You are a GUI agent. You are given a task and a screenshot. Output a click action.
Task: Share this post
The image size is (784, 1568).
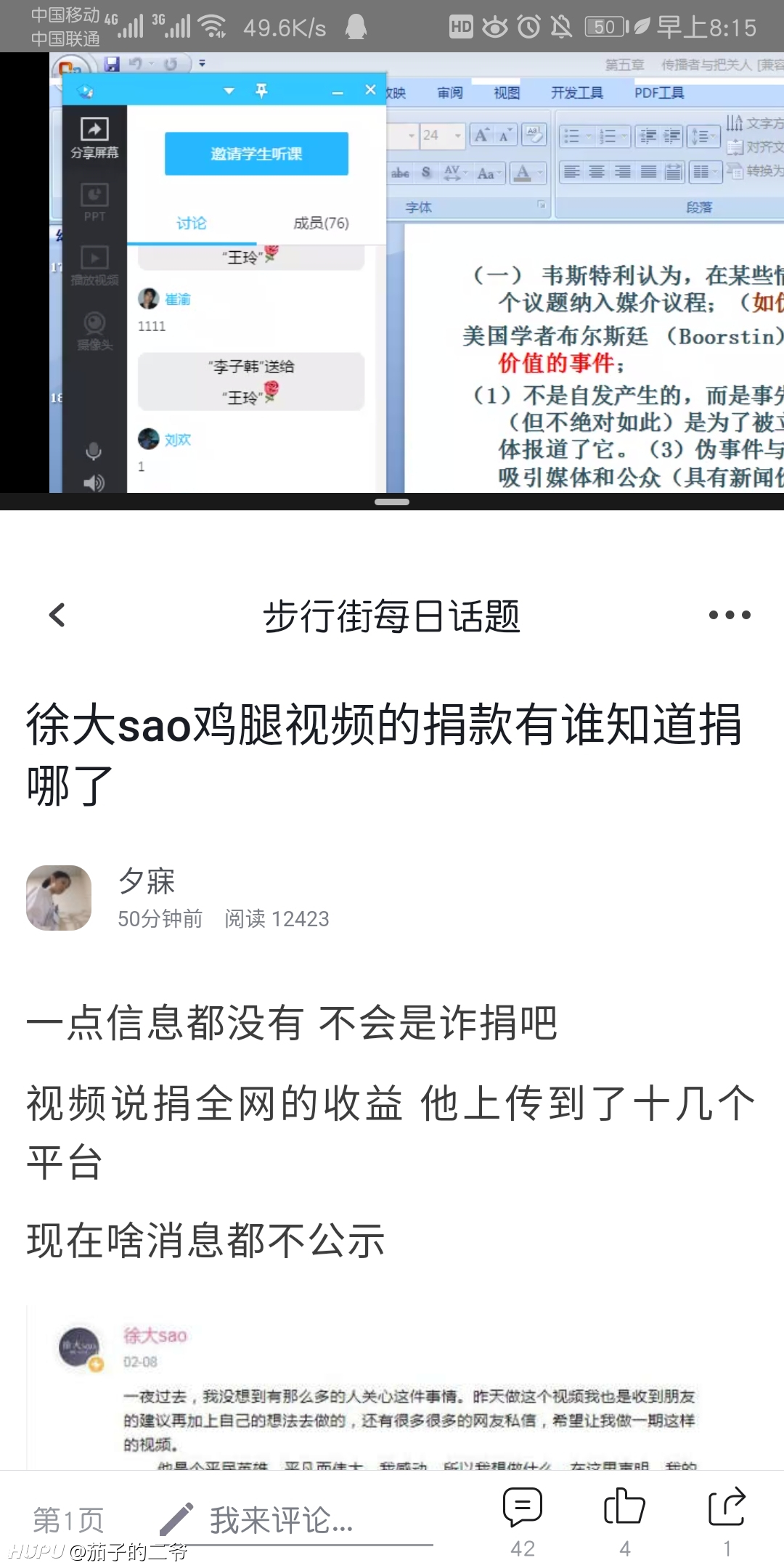click(727, 1521)
